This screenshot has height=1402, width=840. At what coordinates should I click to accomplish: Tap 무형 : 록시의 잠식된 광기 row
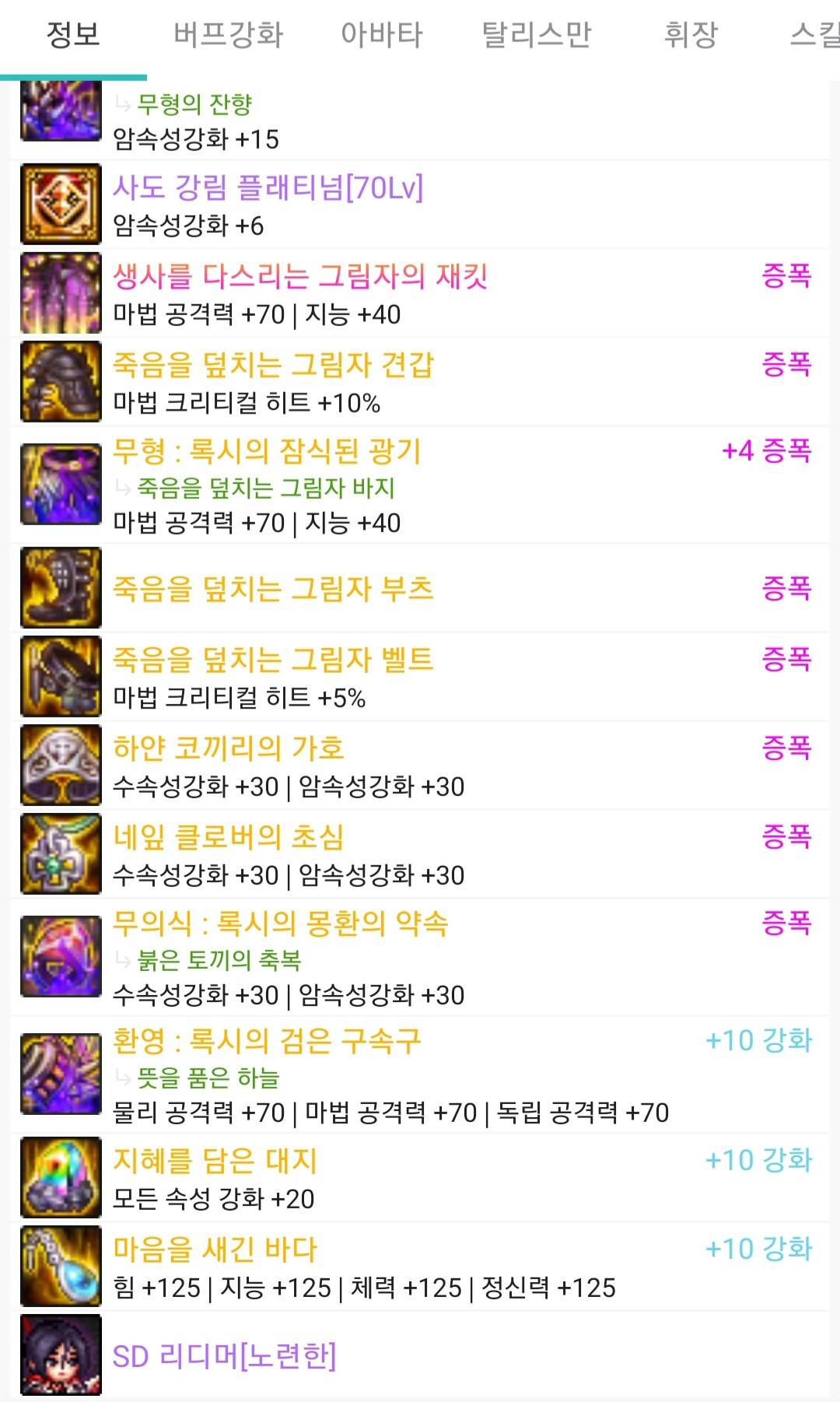(x=266, y=452)
